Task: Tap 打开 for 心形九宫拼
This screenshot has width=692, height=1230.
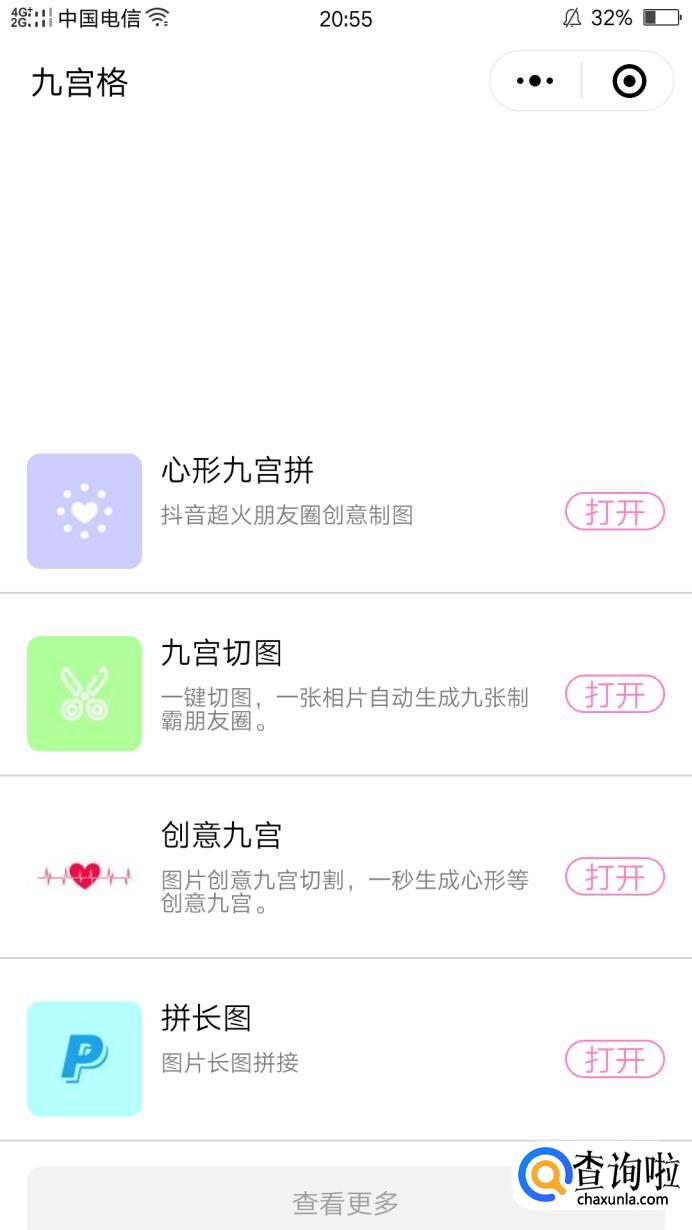Action: coord(614,512)
